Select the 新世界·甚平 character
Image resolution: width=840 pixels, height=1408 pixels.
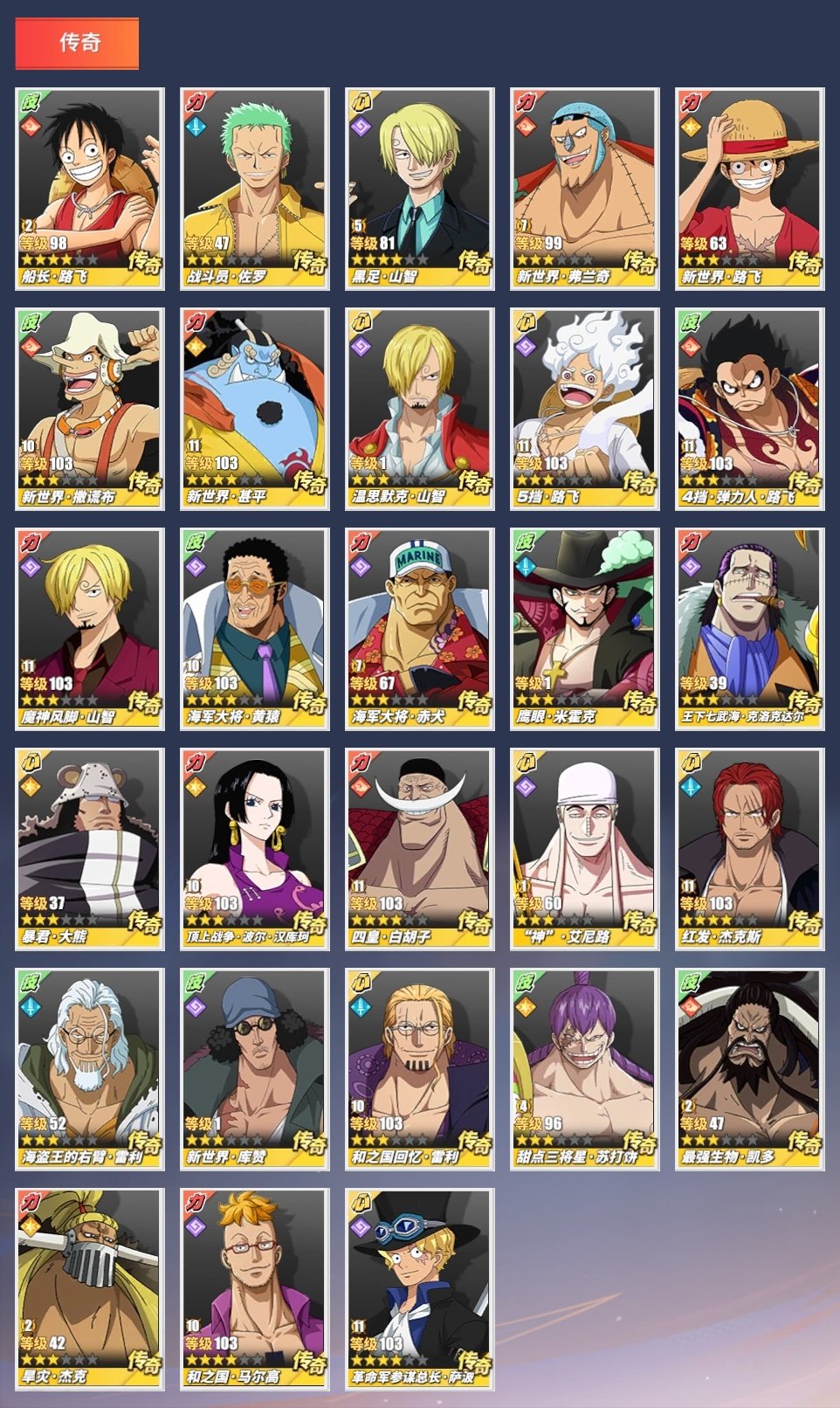[x=254, y=408]
